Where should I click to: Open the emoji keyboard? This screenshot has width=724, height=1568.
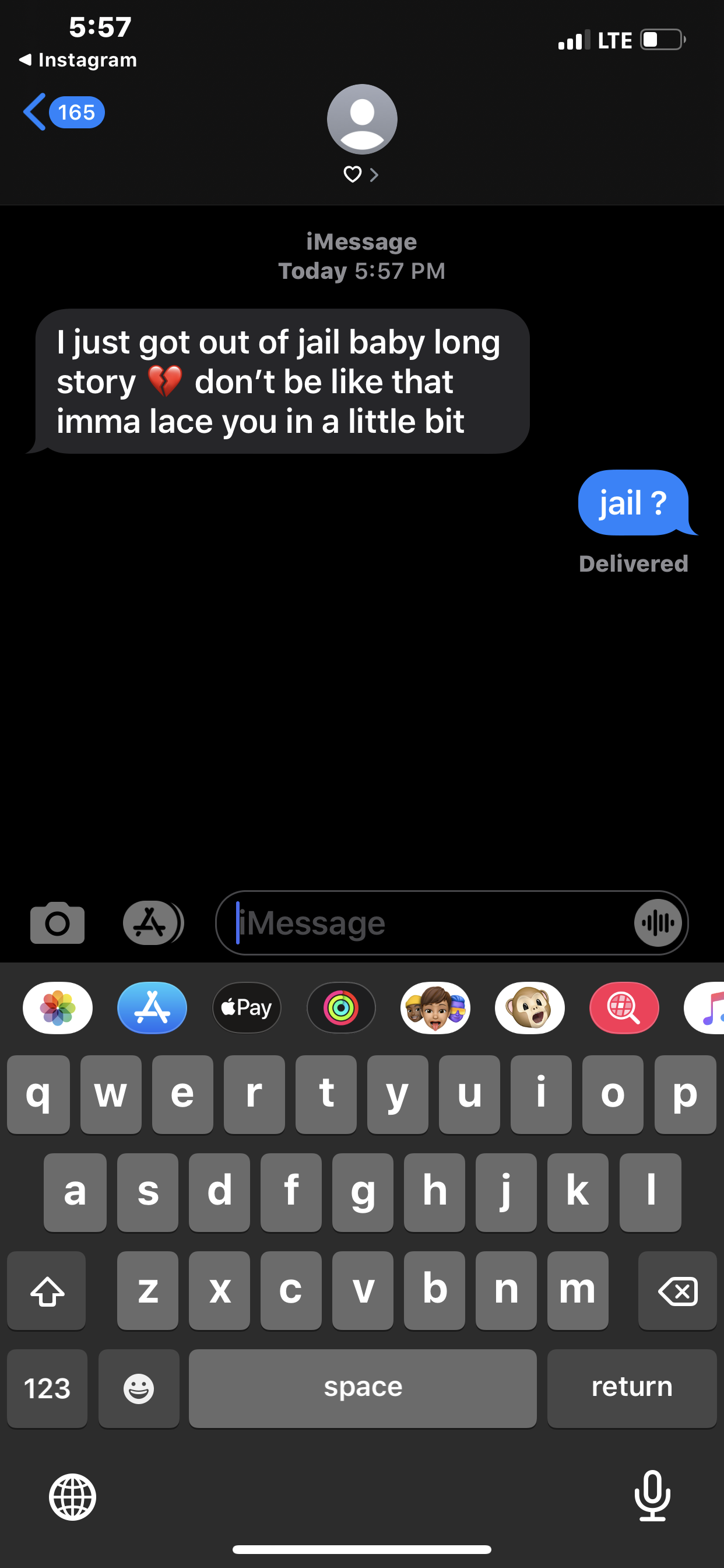139,1388
